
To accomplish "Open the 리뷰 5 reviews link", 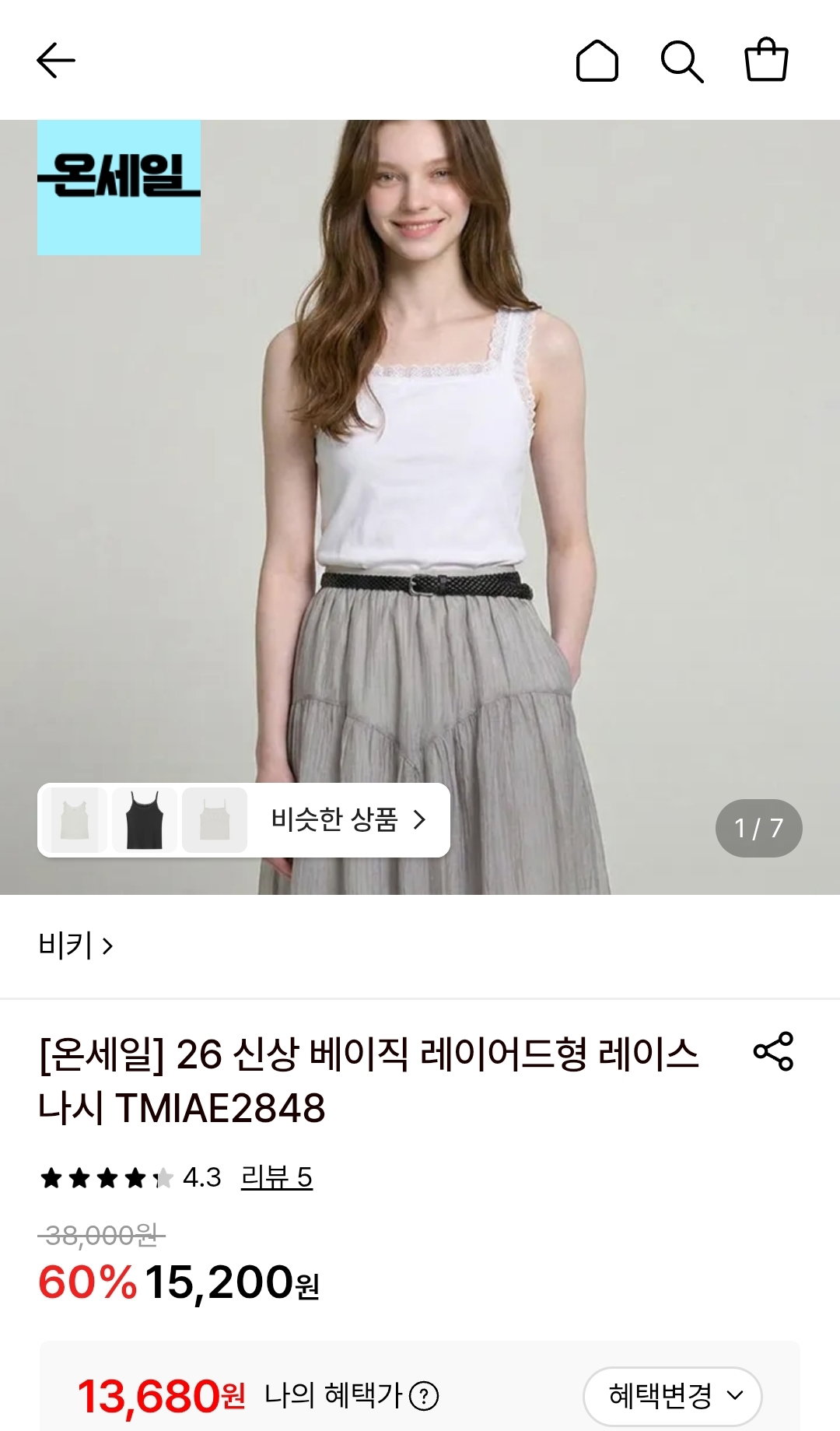I will point(276,1177).
